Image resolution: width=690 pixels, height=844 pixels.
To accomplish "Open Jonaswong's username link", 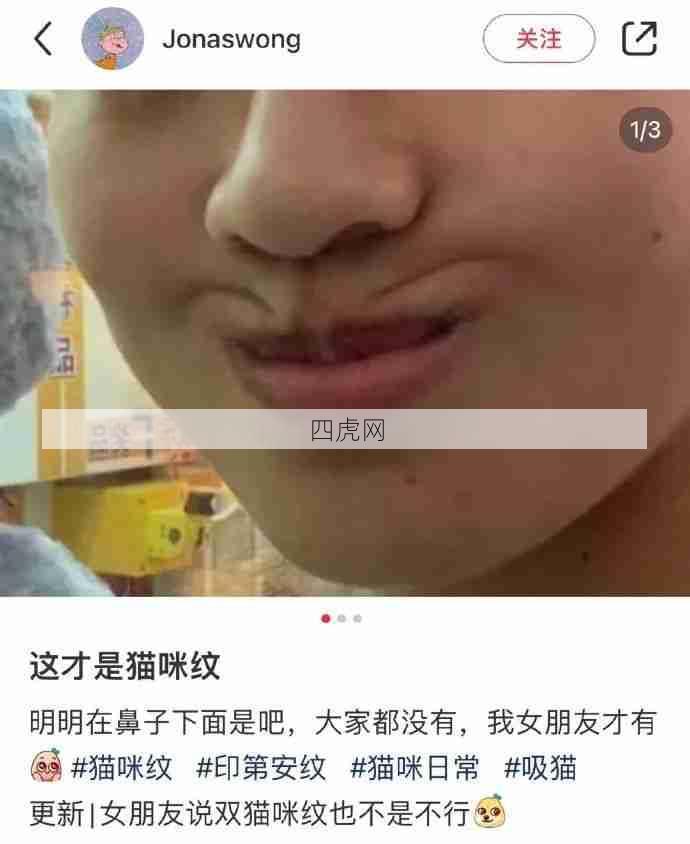I will click(x=231, y=39).
